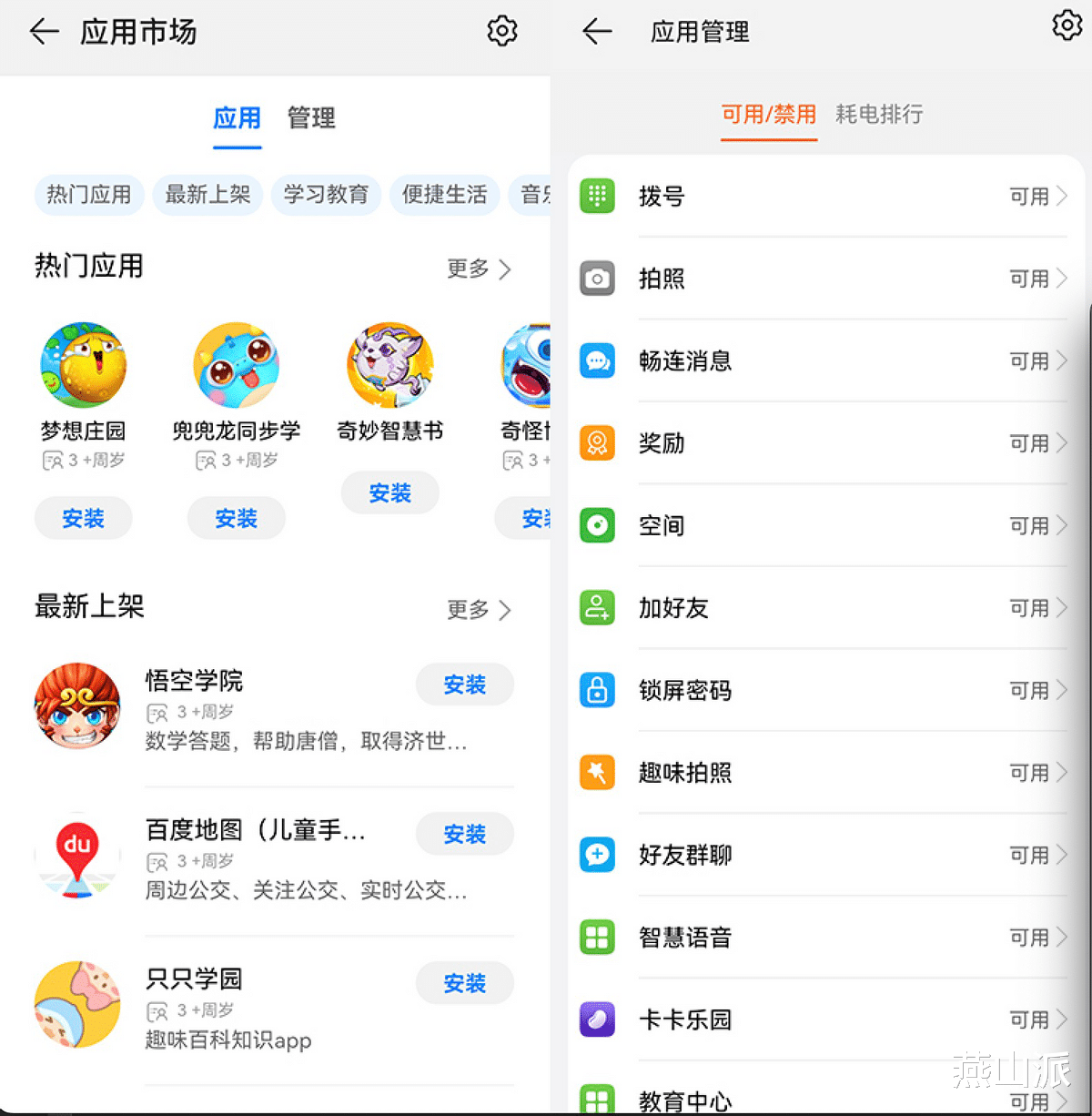
Task: Switch to the 耗电排行 tab
Action: [x=878, y=115]
